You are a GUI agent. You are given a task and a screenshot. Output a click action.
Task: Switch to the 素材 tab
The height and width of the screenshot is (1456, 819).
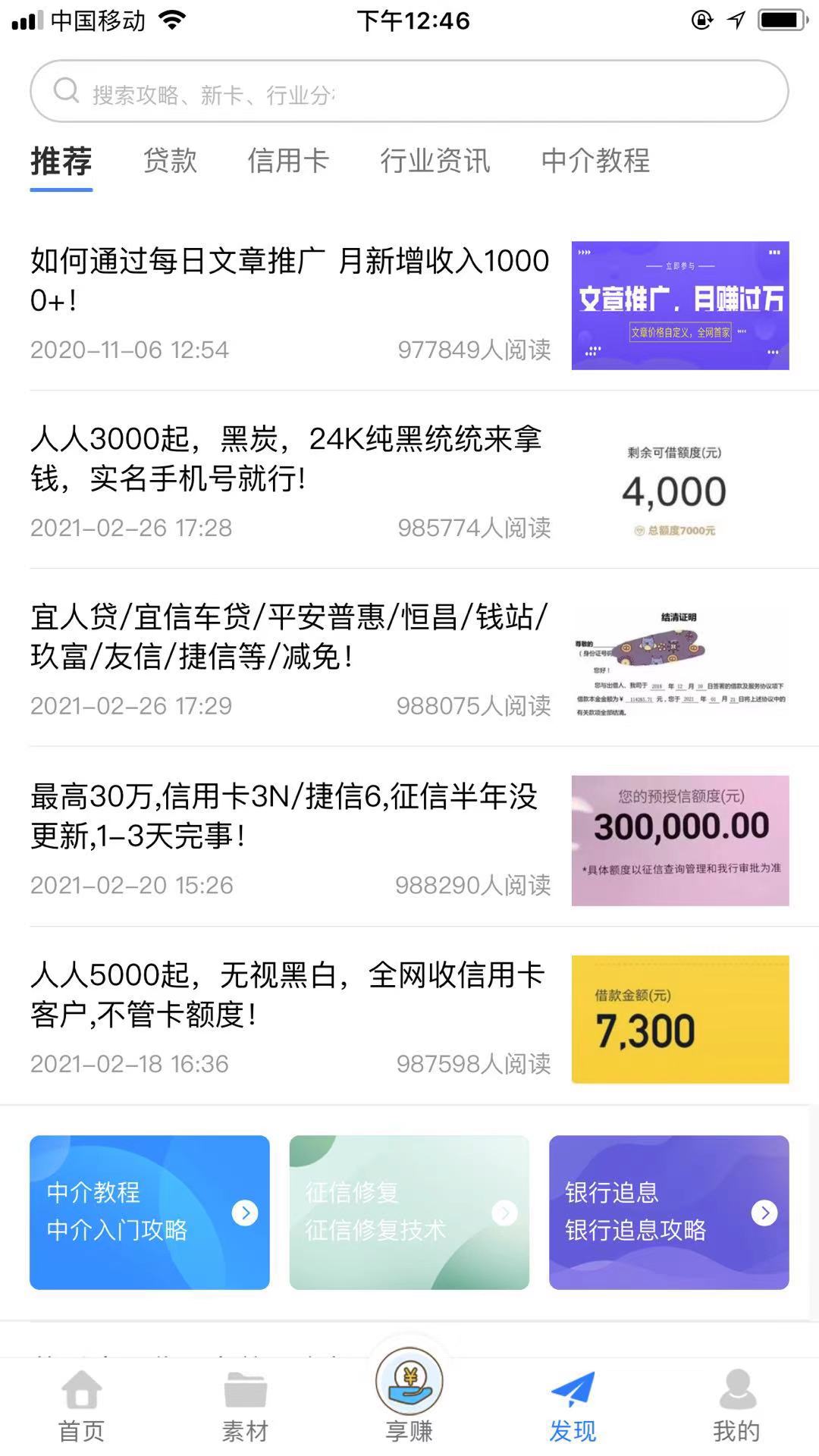pyautogui.click(x=245, y=1405)
